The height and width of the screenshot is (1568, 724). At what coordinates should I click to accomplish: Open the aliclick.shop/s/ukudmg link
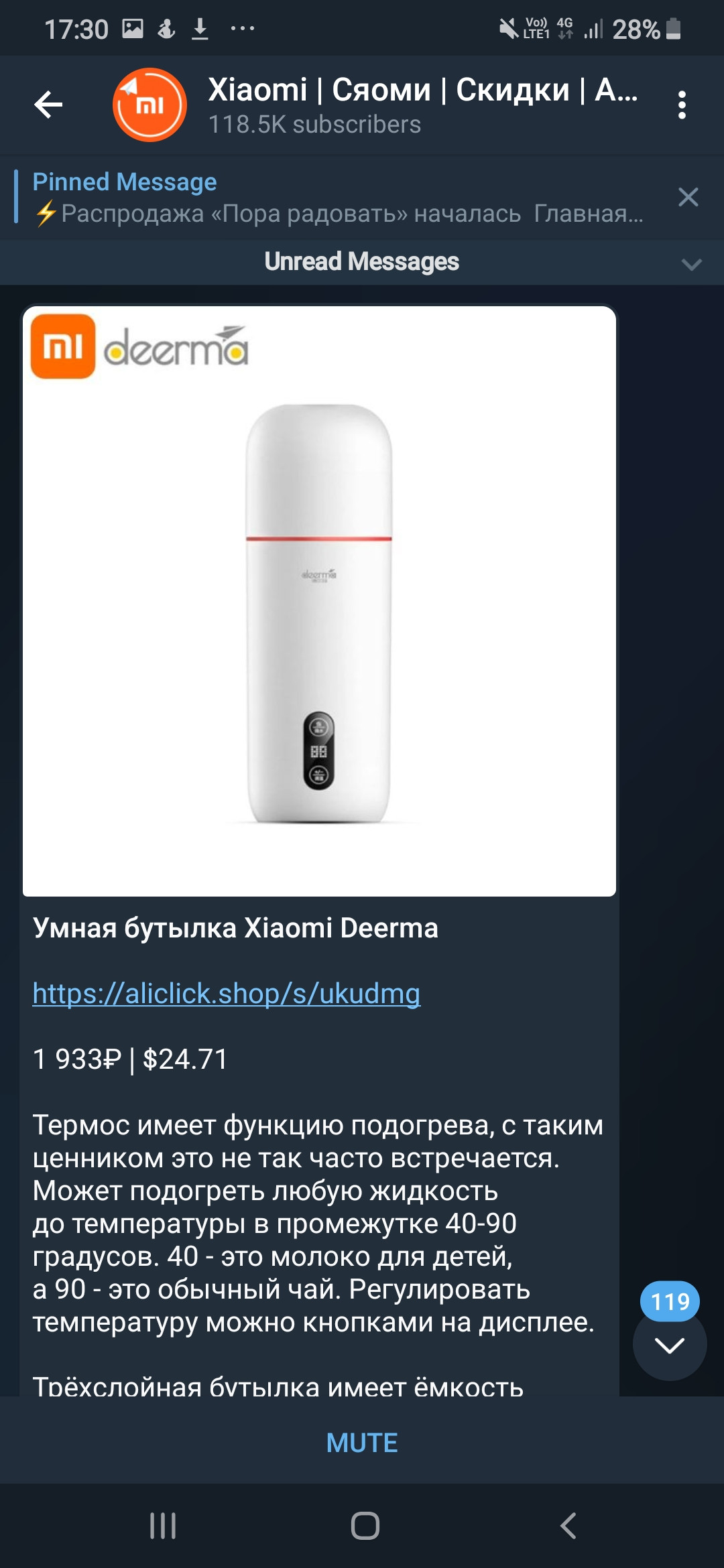click(227, 994)
